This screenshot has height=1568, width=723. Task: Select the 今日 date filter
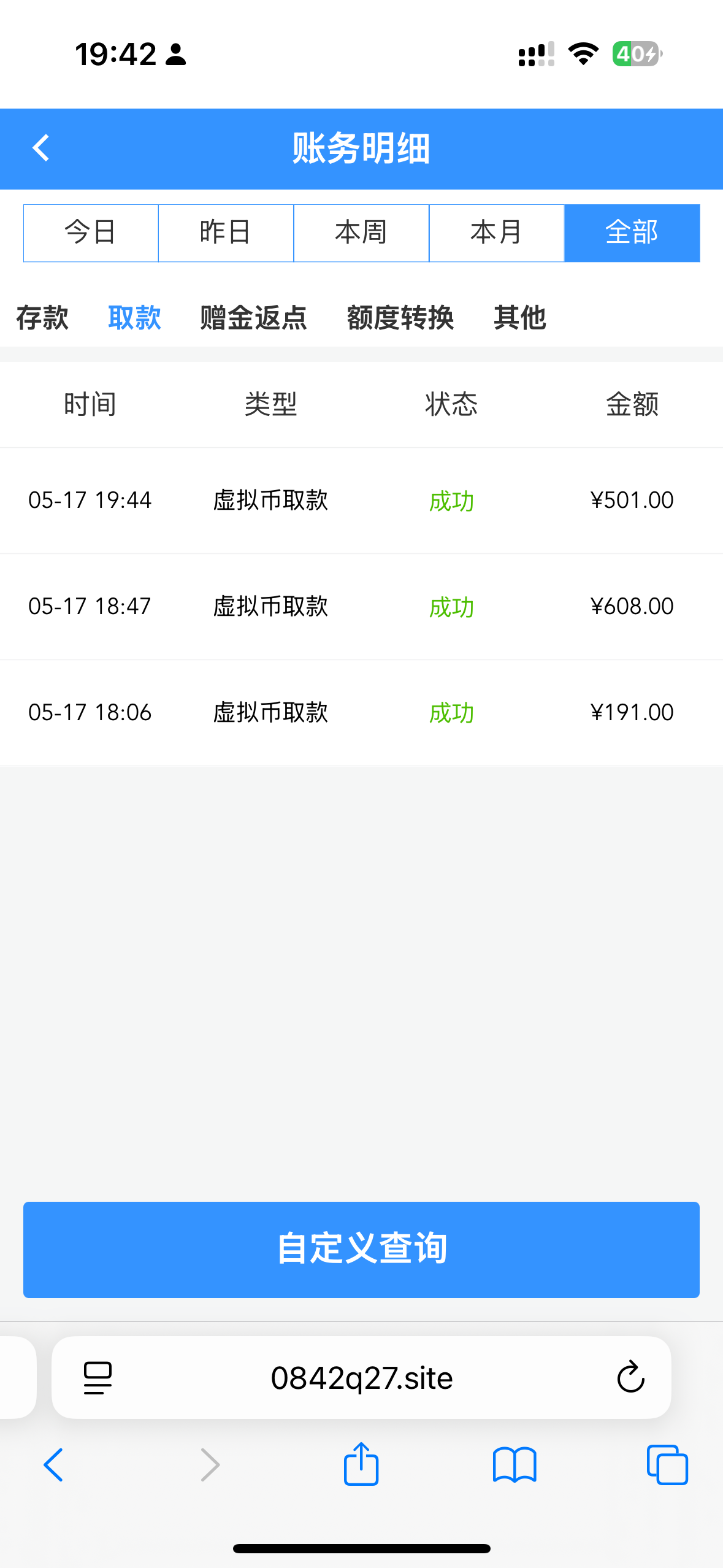[91, 233]
